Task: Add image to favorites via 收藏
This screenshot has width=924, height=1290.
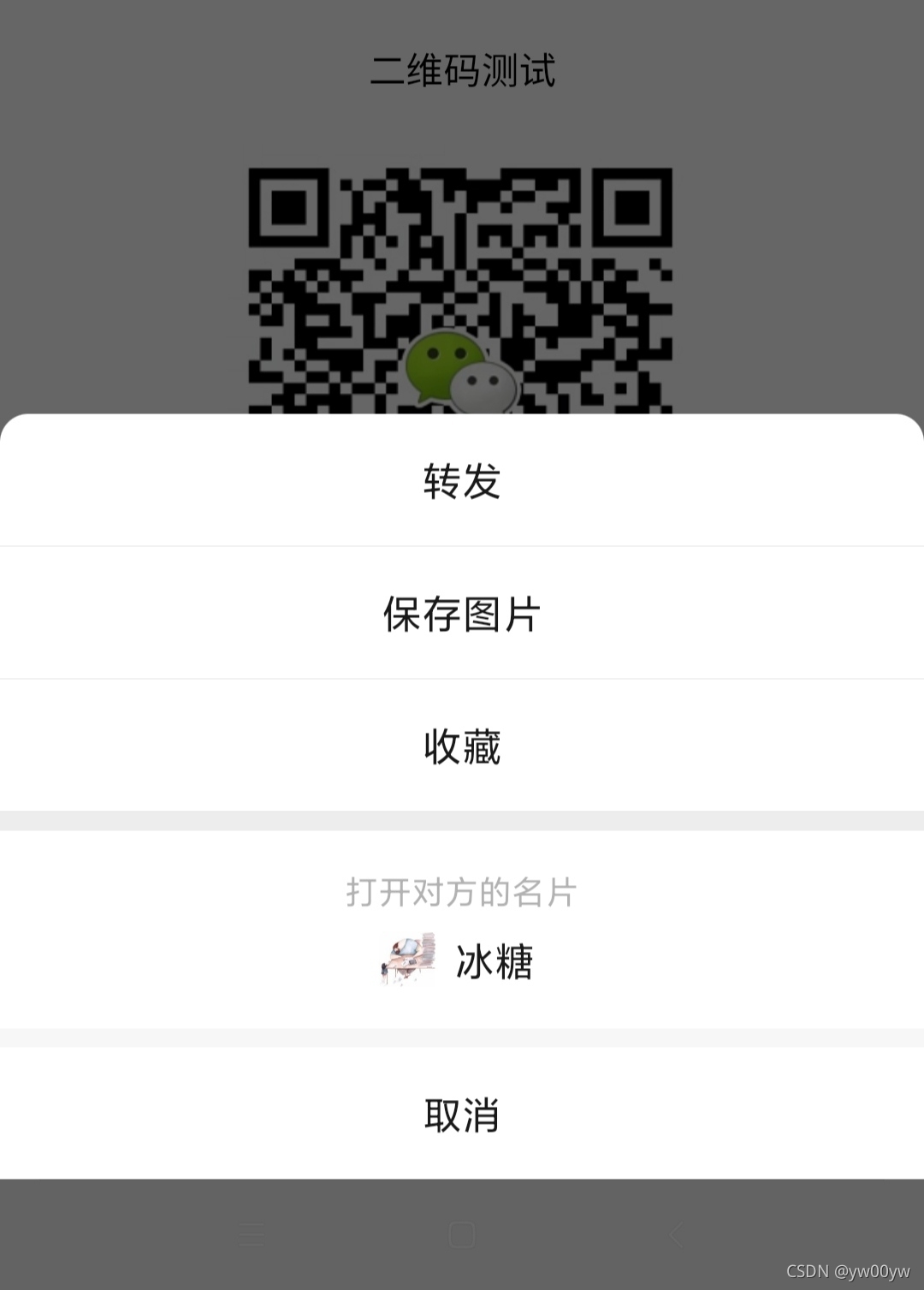Action: click(x=462, y=746)
